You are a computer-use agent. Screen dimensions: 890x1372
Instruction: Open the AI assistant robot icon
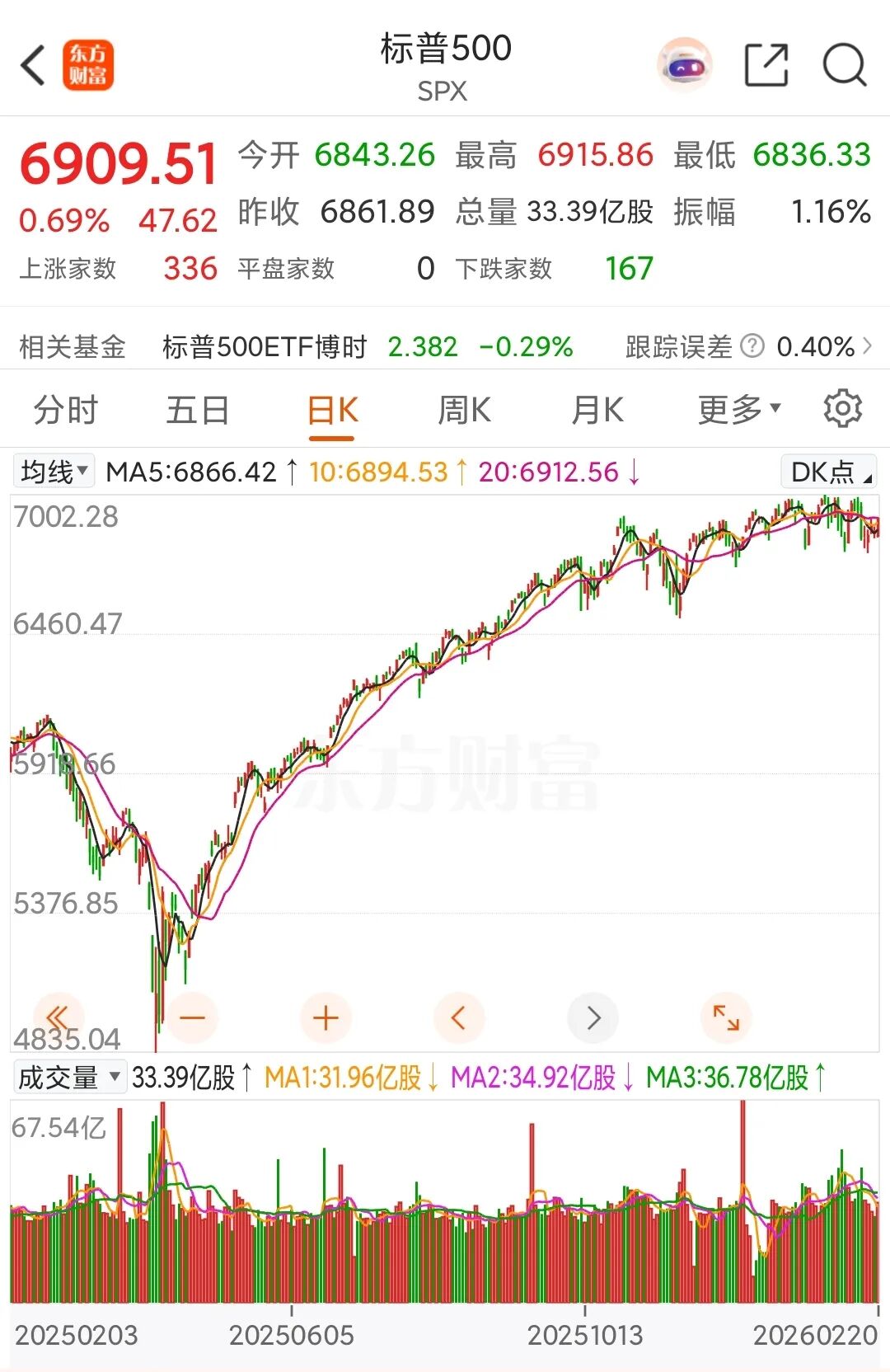tap(684, 65)
